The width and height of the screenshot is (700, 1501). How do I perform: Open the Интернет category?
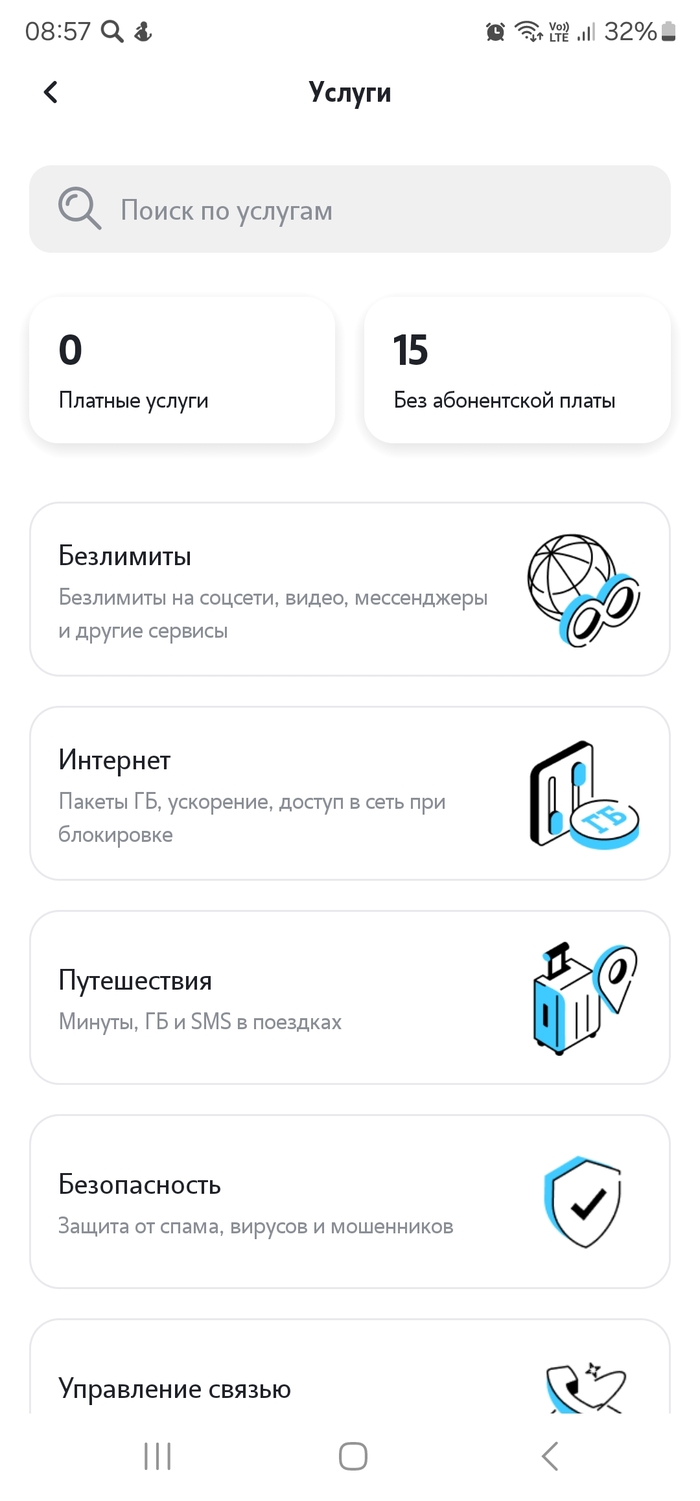[x=350, y=793]
